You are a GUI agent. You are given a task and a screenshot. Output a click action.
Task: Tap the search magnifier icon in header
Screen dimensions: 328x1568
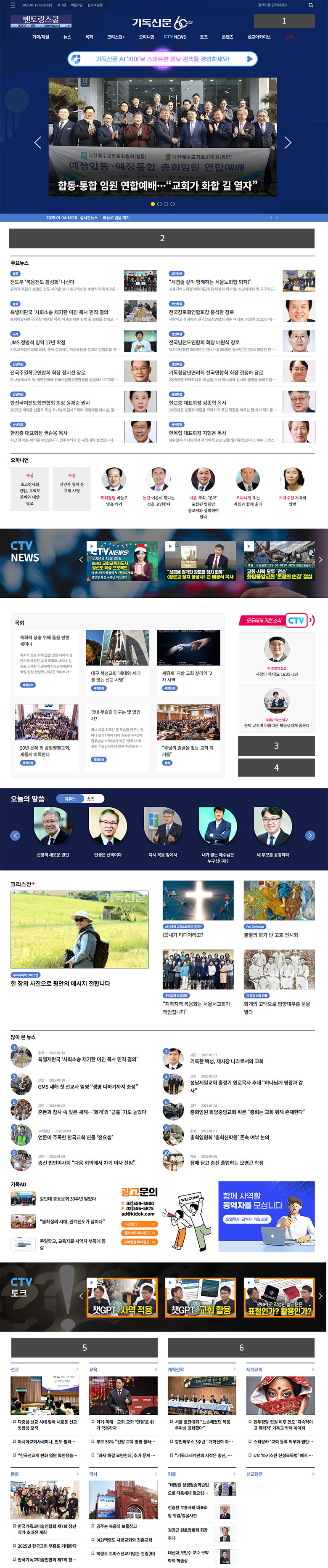[311, 5]
